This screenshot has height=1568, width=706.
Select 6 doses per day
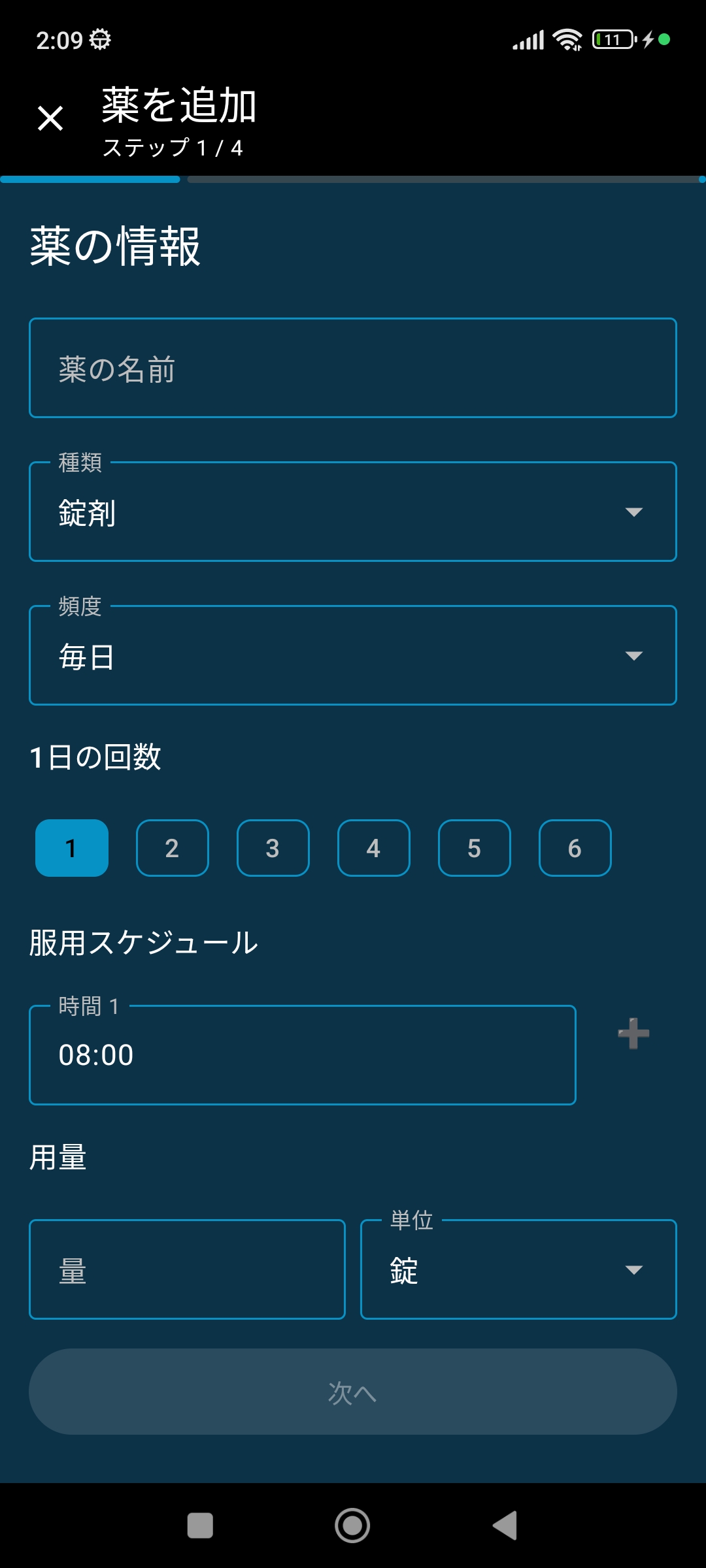click(575, 847)
